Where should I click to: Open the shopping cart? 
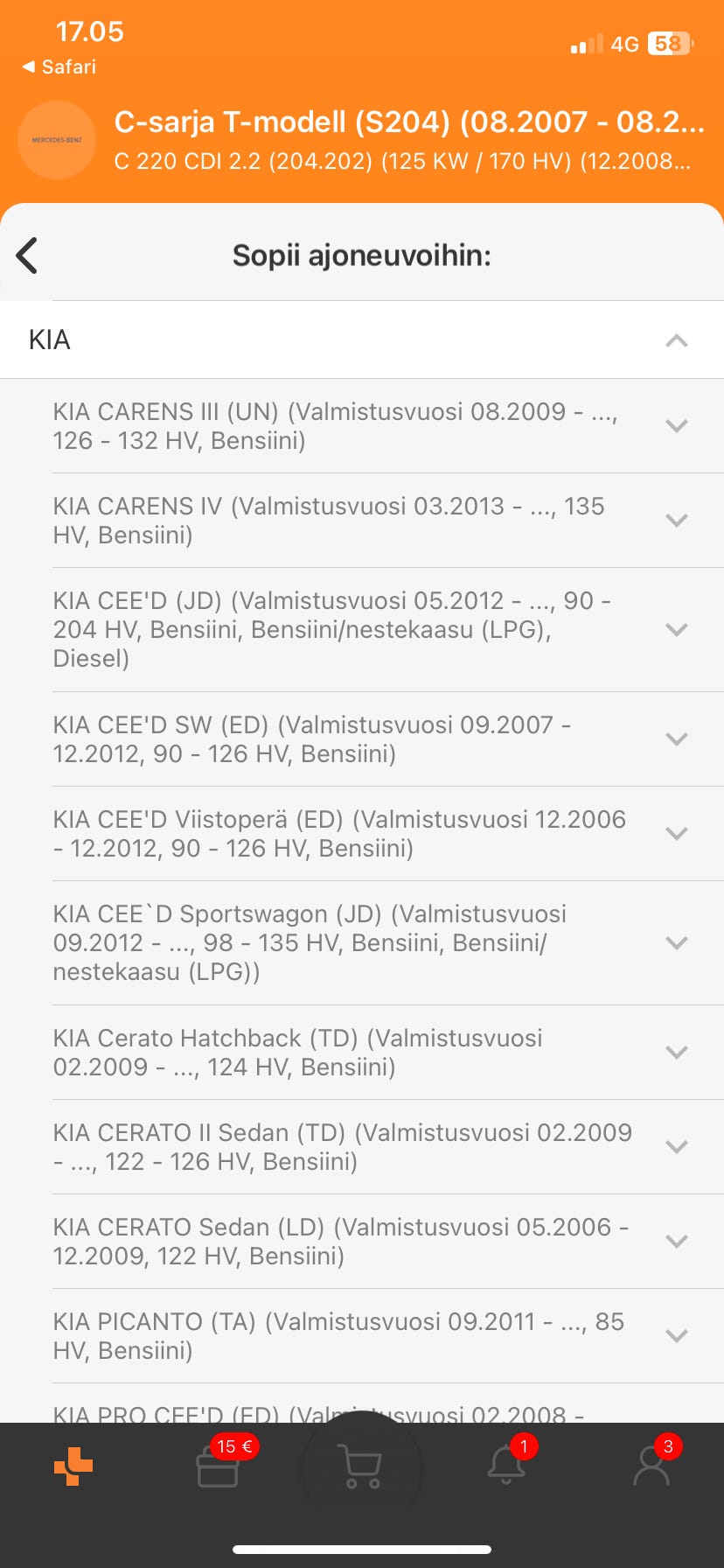point(361,1468)
